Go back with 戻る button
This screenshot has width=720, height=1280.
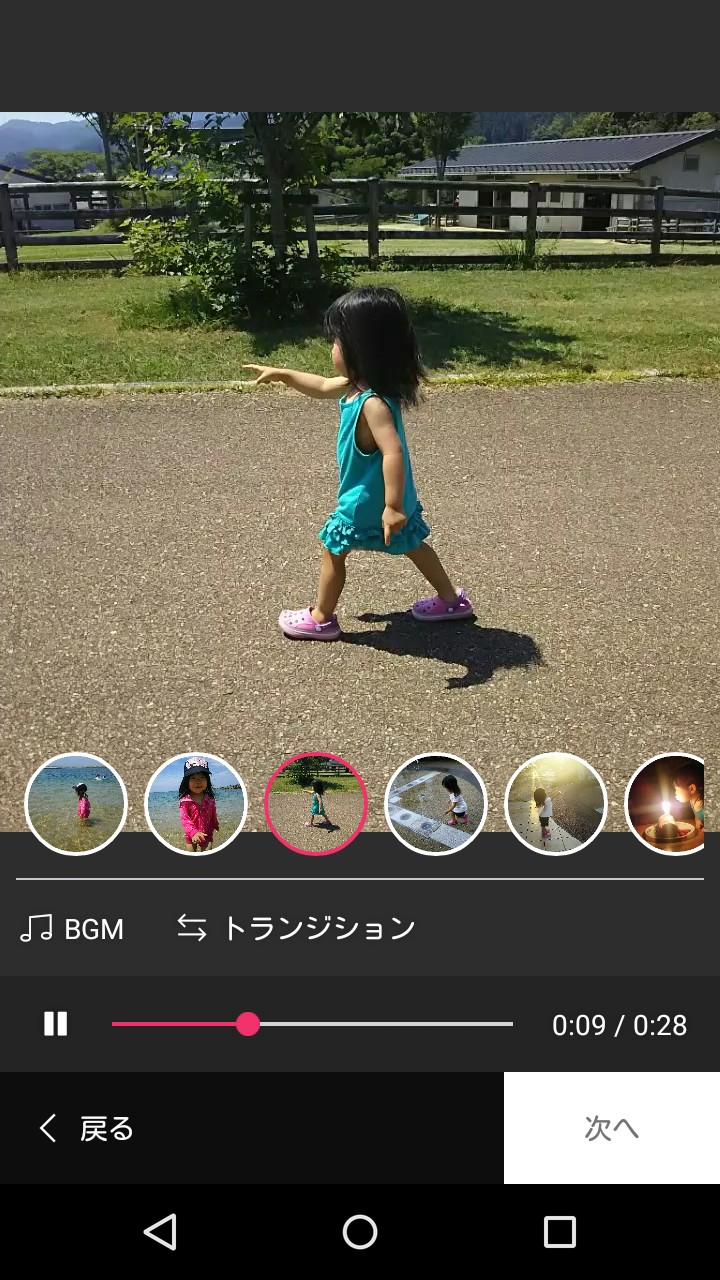(x=86, y=1129)
